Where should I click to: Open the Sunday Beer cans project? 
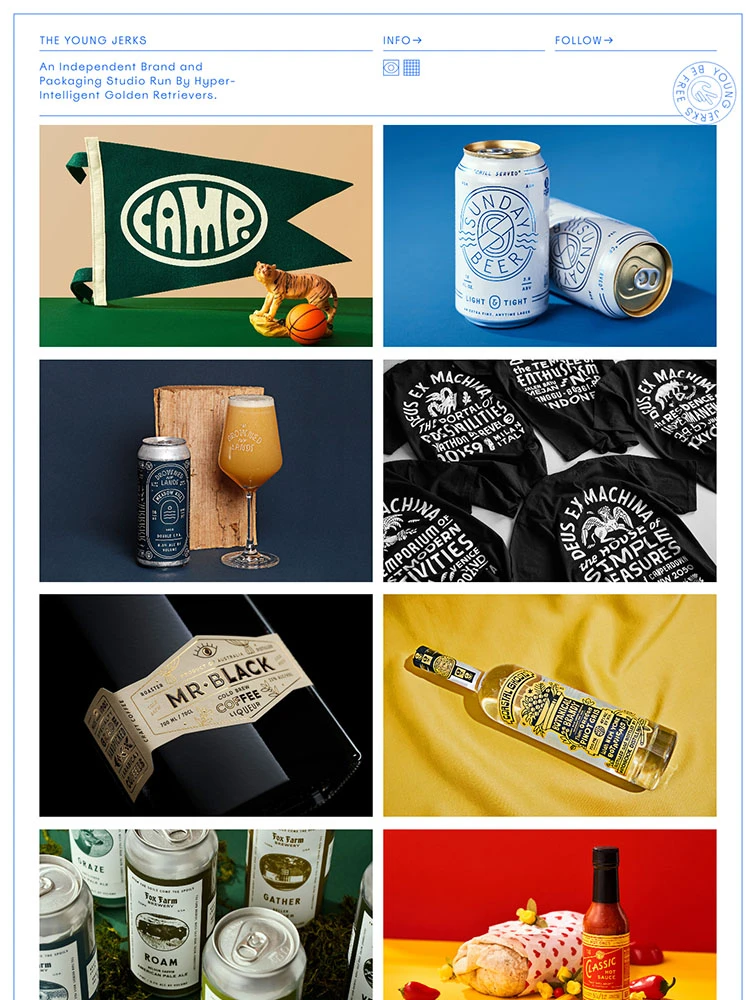549,236
